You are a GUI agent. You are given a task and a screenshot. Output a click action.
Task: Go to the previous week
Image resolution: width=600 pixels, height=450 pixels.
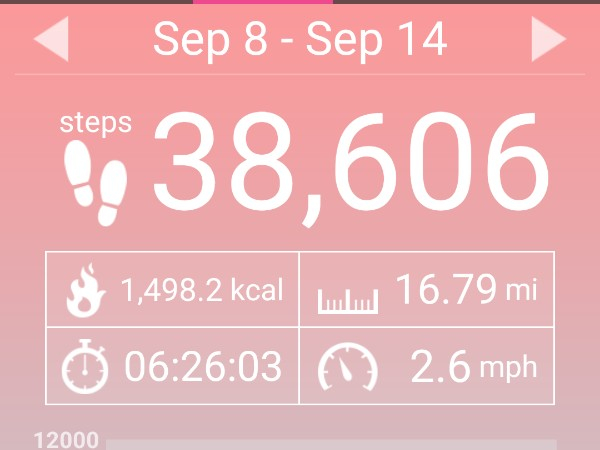[52, 40]
